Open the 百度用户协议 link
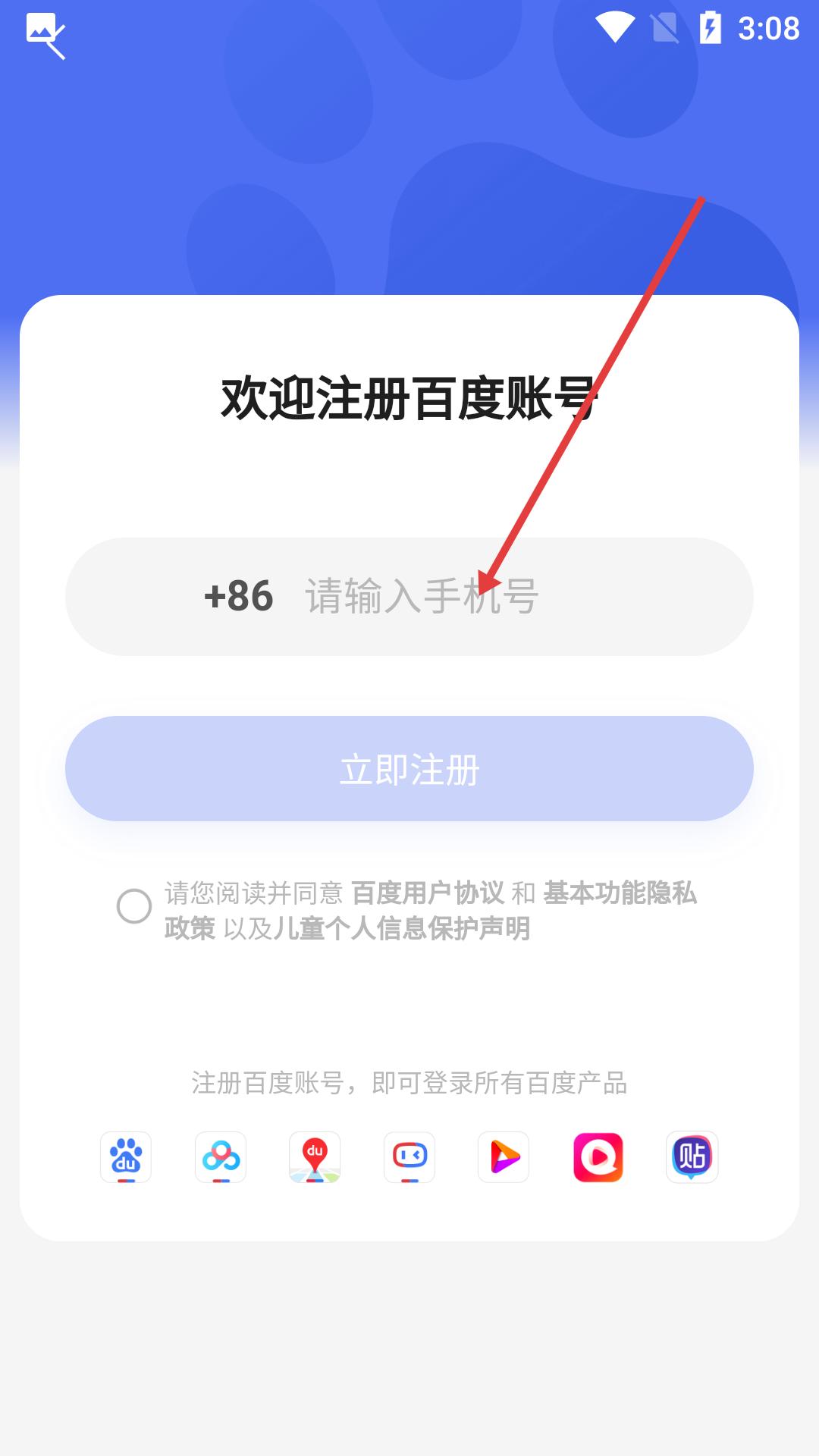The image size is (819, 1456). pyautogui.click(x=428, y=893)
